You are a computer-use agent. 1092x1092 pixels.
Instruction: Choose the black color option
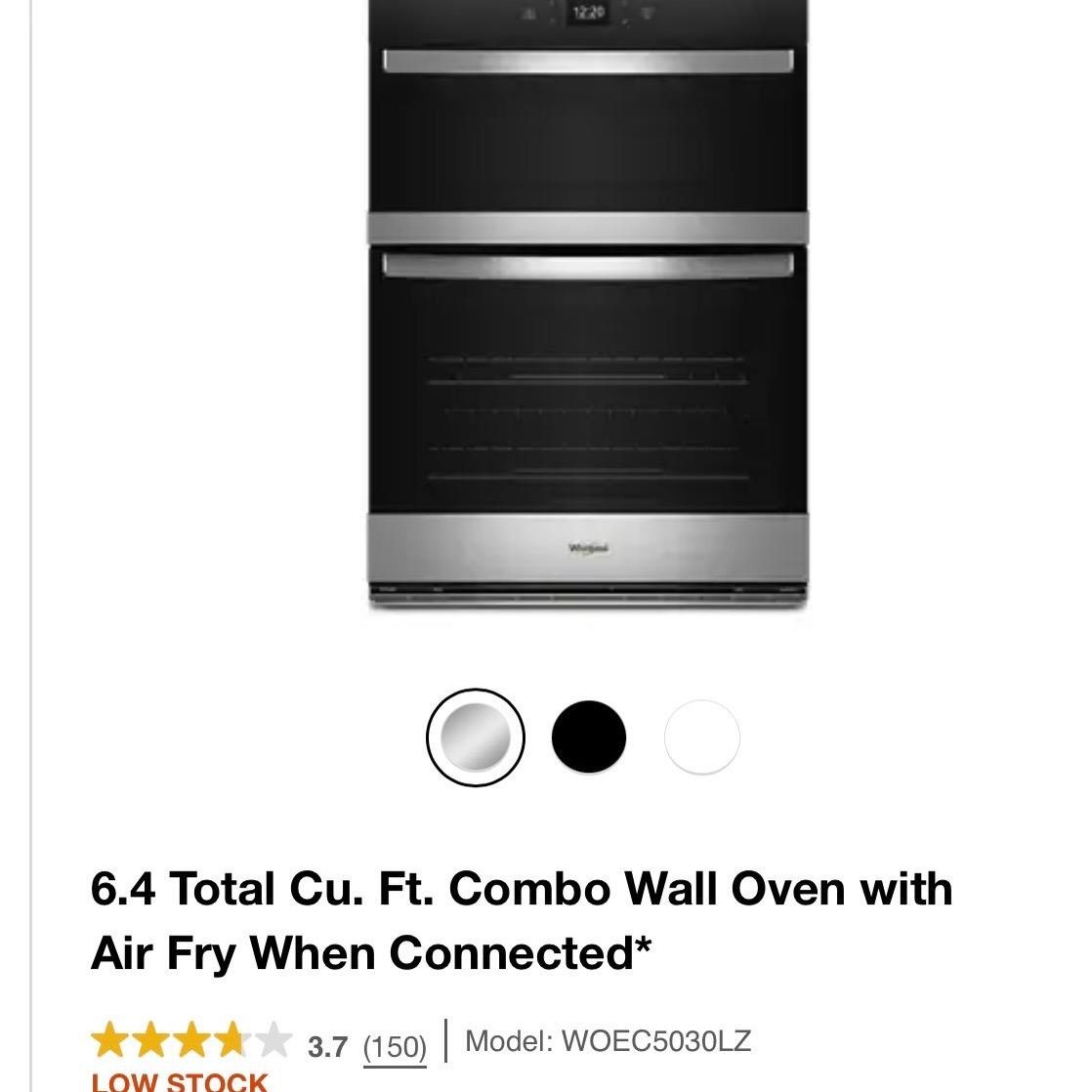pyautogui.click(x=588, y=736)
